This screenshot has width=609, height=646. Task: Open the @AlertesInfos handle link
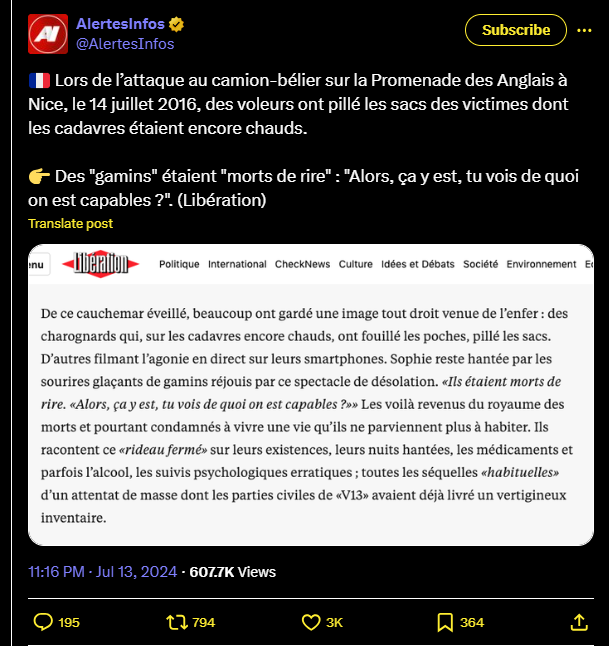(125, 43)
